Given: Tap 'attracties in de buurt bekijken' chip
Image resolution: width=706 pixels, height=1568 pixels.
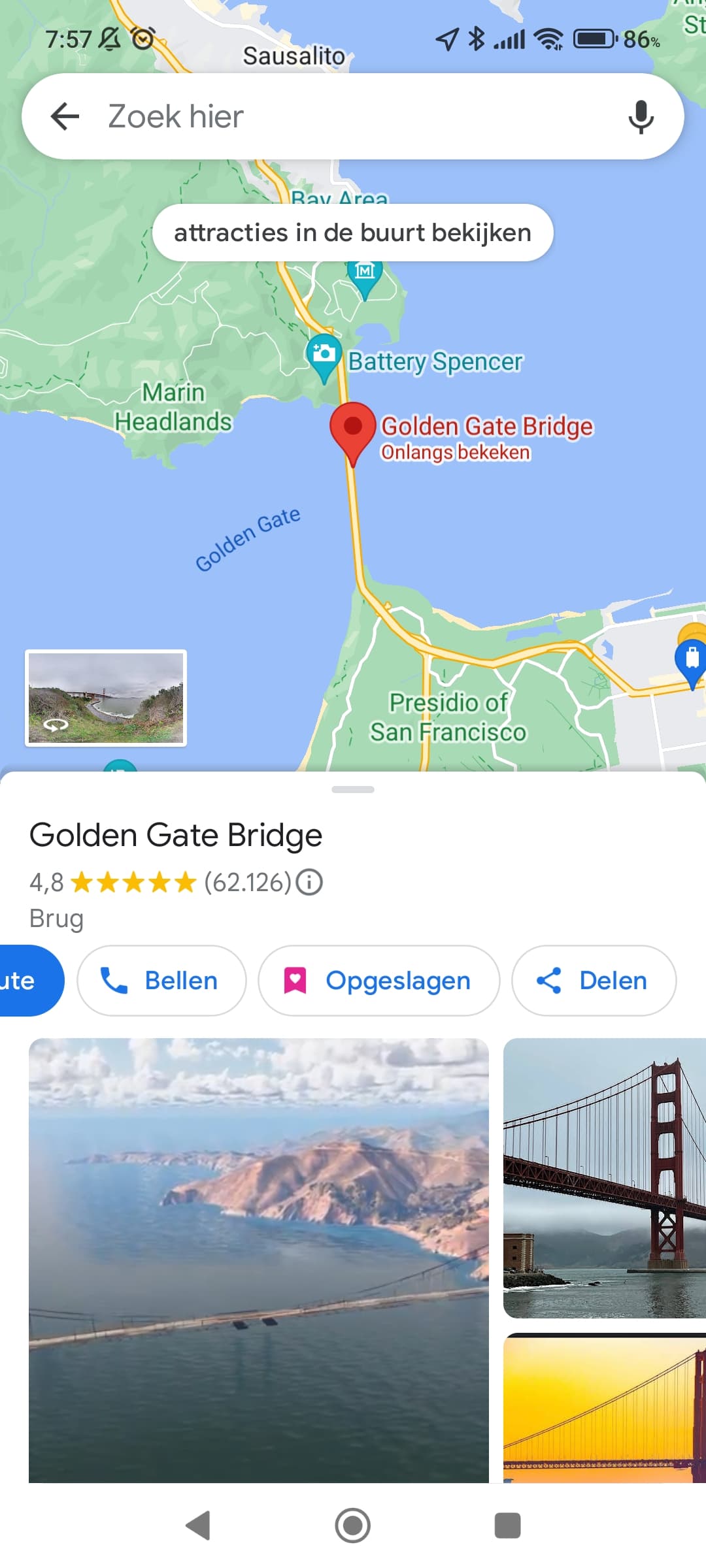Looking at the screenshot, I should [353, 233].
